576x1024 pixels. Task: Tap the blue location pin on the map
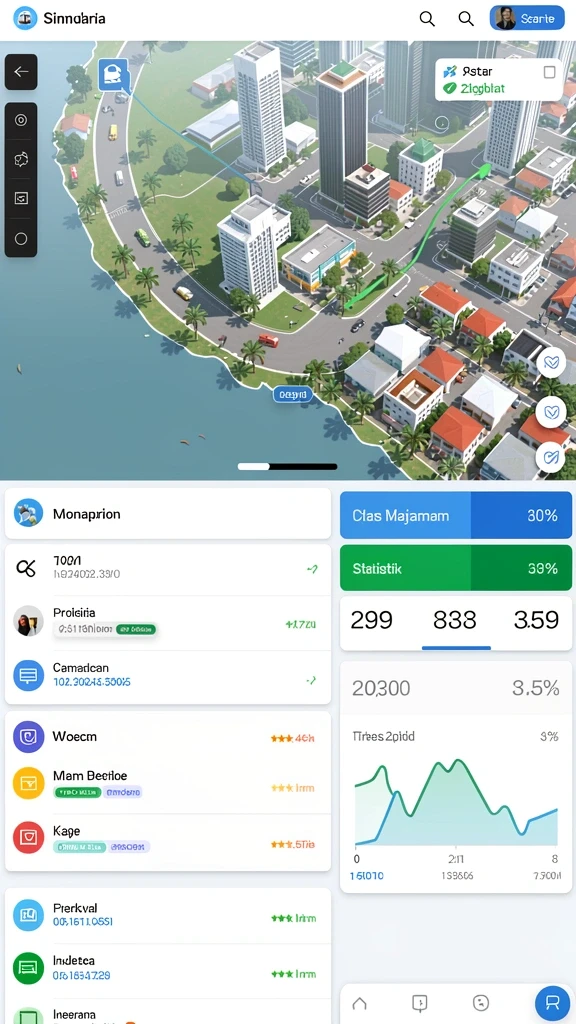pos(113,74)
